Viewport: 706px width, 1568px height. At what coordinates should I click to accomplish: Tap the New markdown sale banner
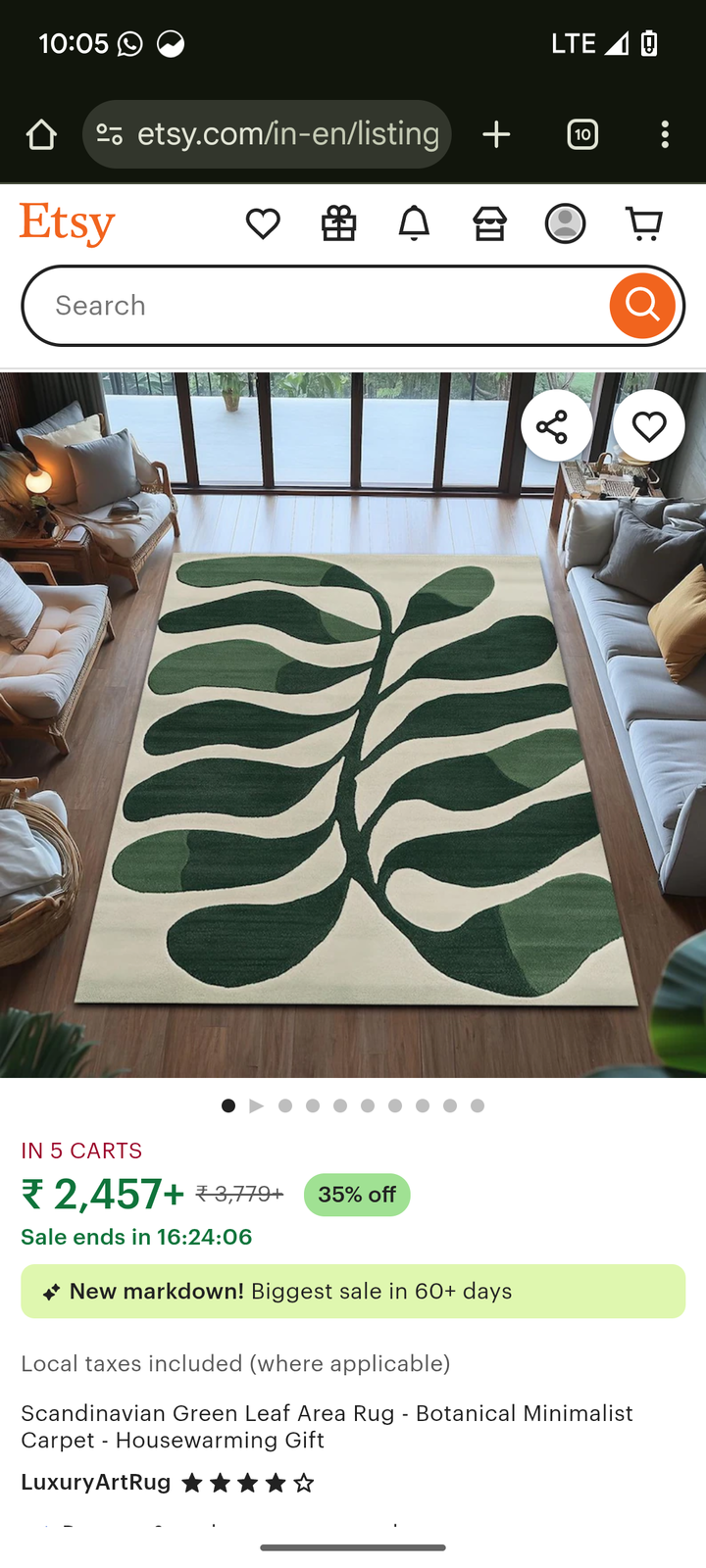tap(353, 1292)
